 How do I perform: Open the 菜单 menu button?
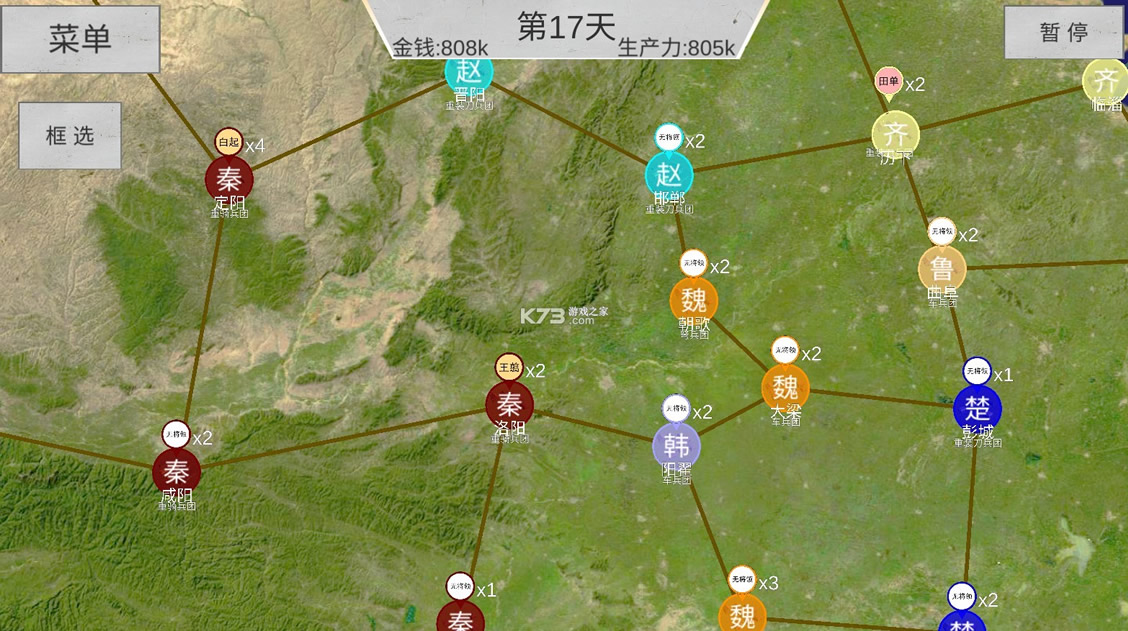coord(80,39)
